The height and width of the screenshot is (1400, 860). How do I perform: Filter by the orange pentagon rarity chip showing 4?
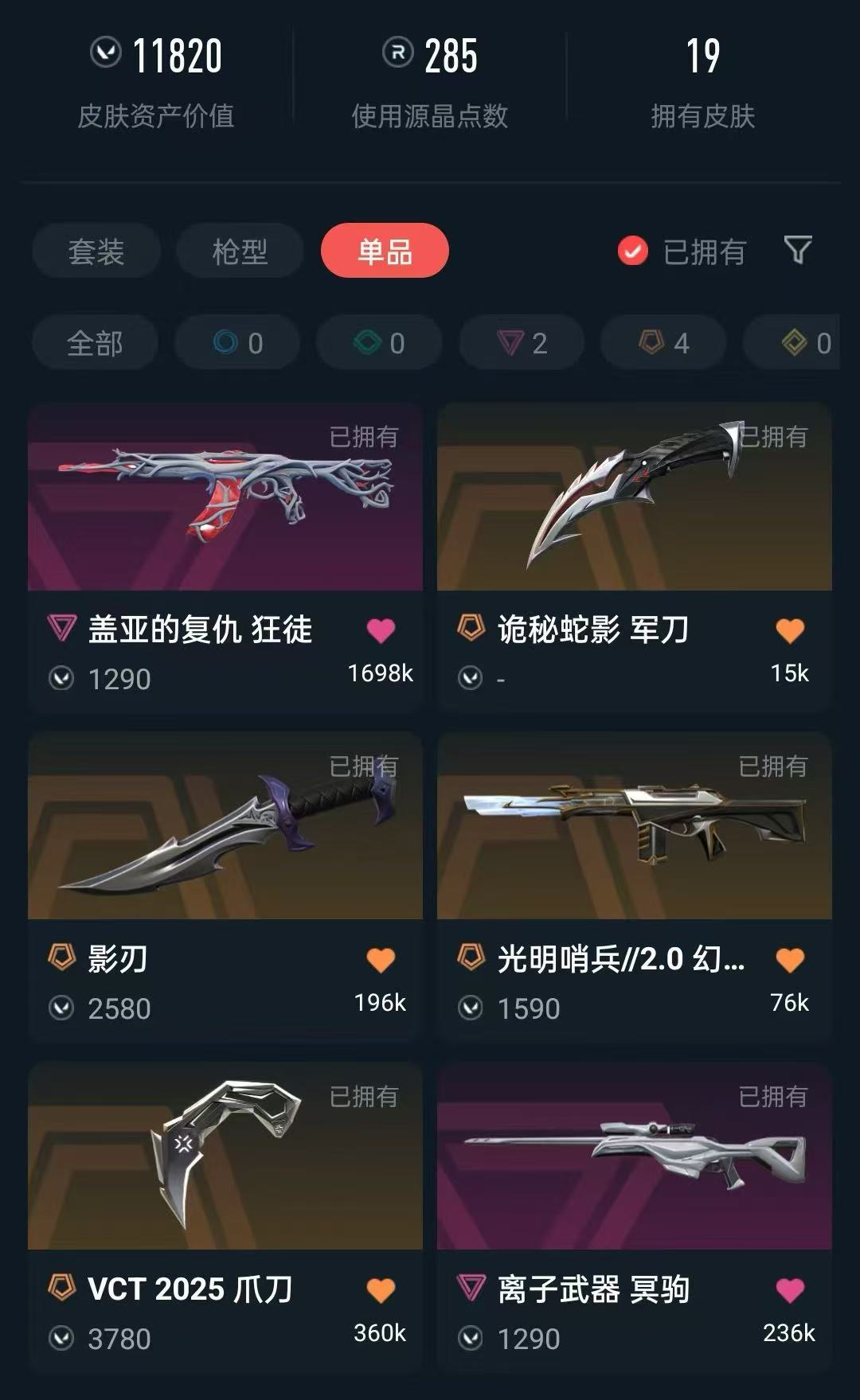click(663, 343)
